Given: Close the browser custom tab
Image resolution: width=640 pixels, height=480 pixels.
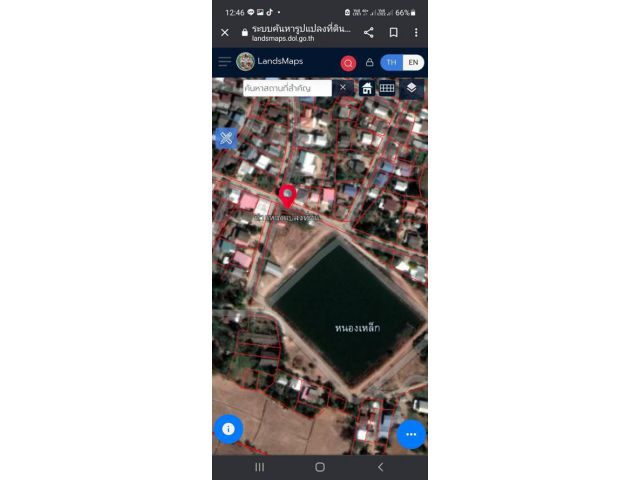Looking at the screenshot, I should [x=225, y=33].
